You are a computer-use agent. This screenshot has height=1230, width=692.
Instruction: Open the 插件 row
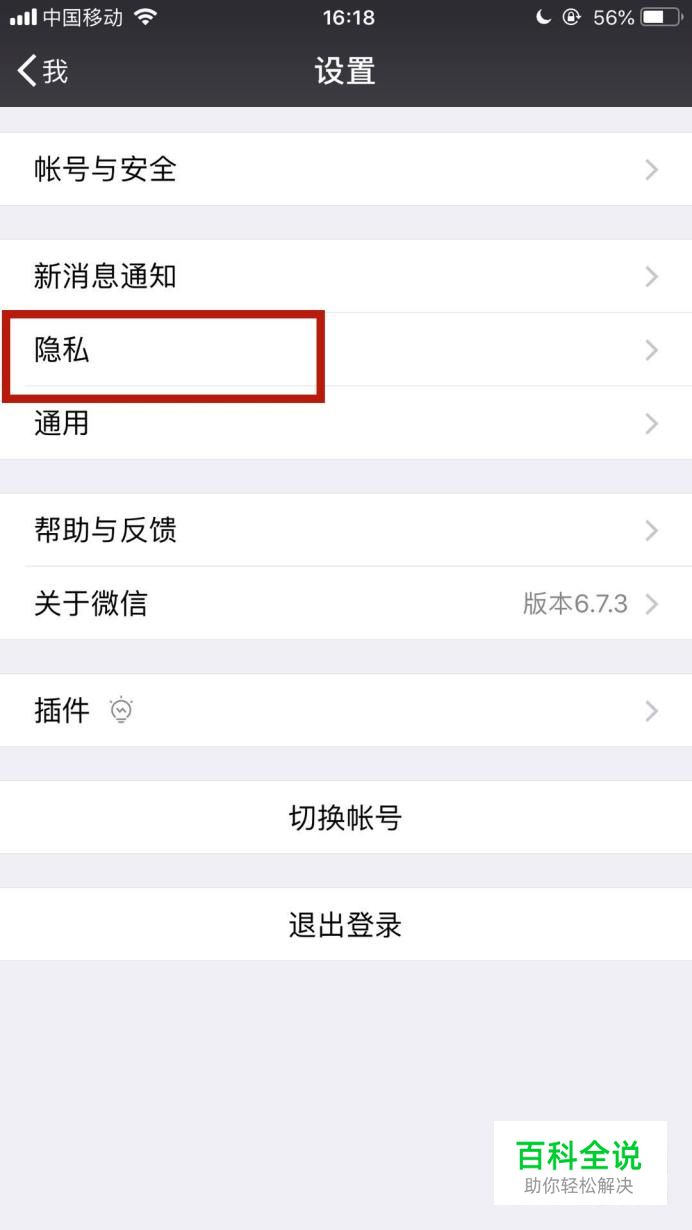coord(346,710)
